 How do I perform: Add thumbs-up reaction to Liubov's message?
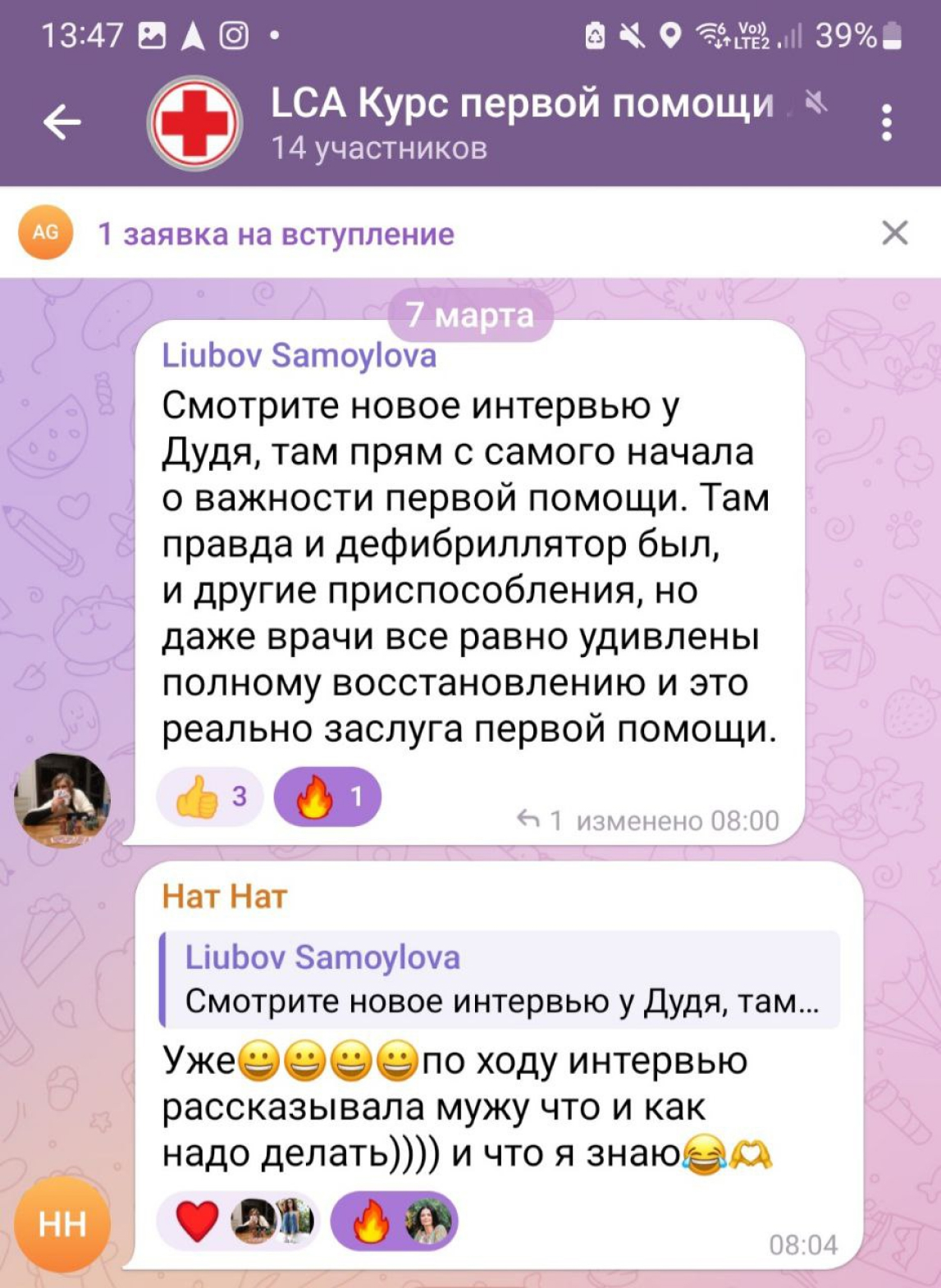210,796
